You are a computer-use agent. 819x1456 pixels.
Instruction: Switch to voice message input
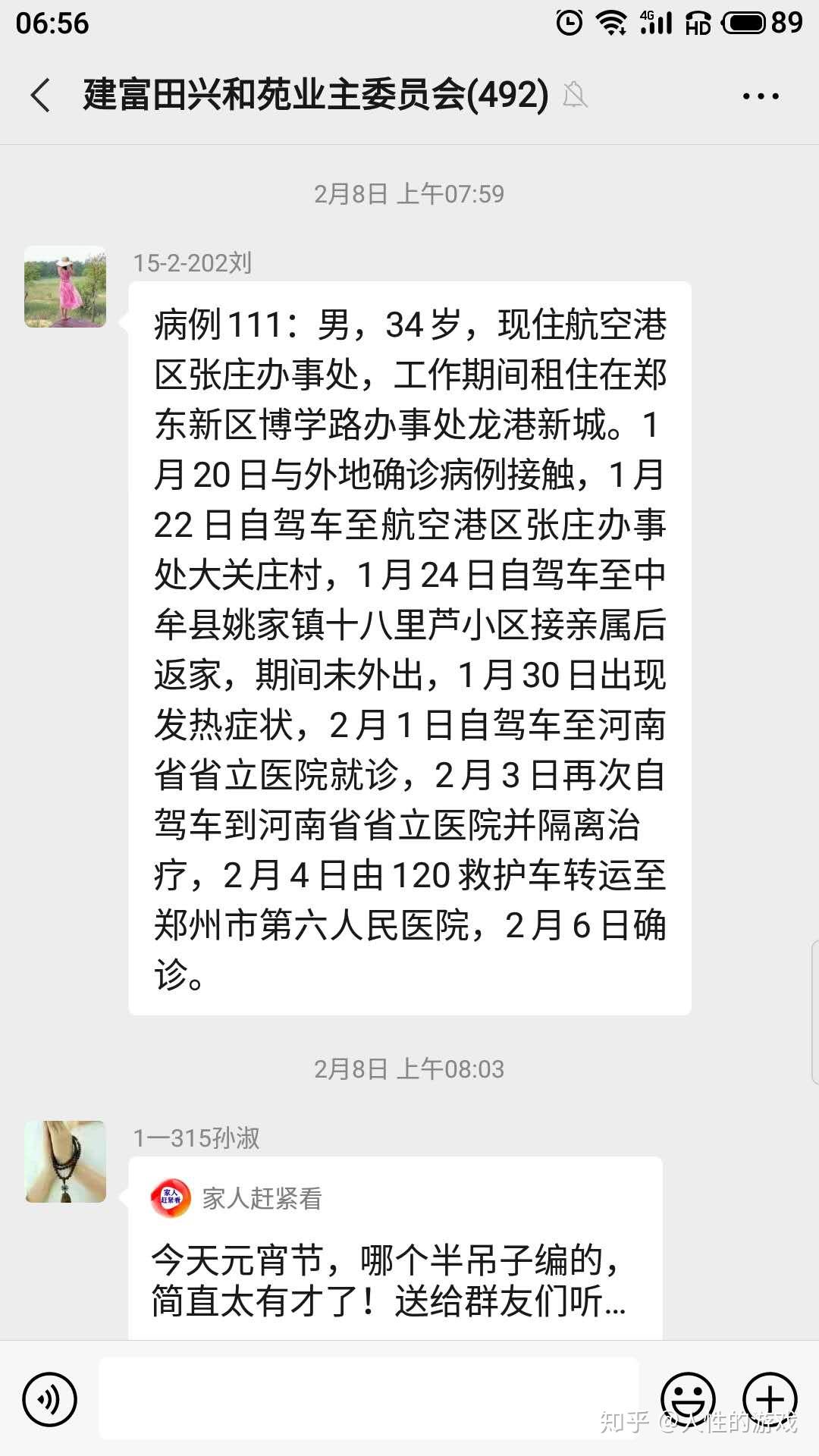(50, 1398)
